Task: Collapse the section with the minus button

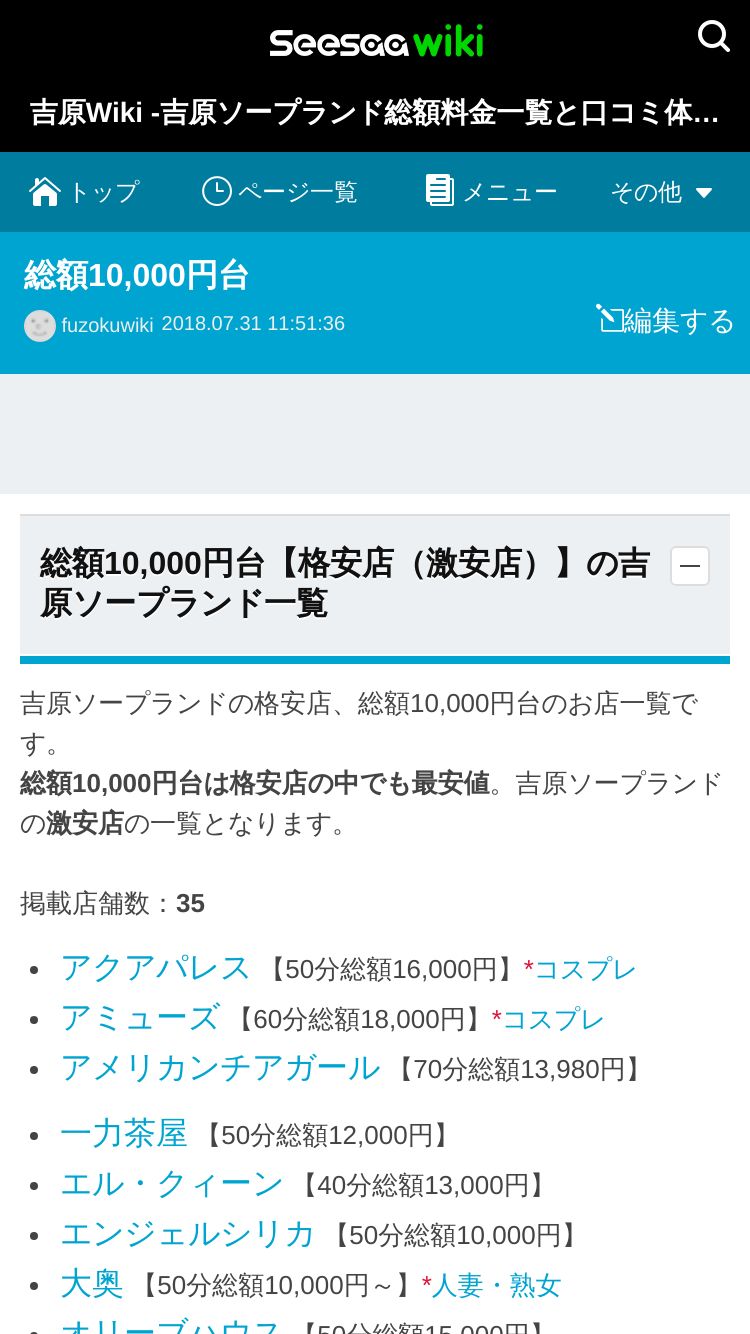Action: pos(690,566)
